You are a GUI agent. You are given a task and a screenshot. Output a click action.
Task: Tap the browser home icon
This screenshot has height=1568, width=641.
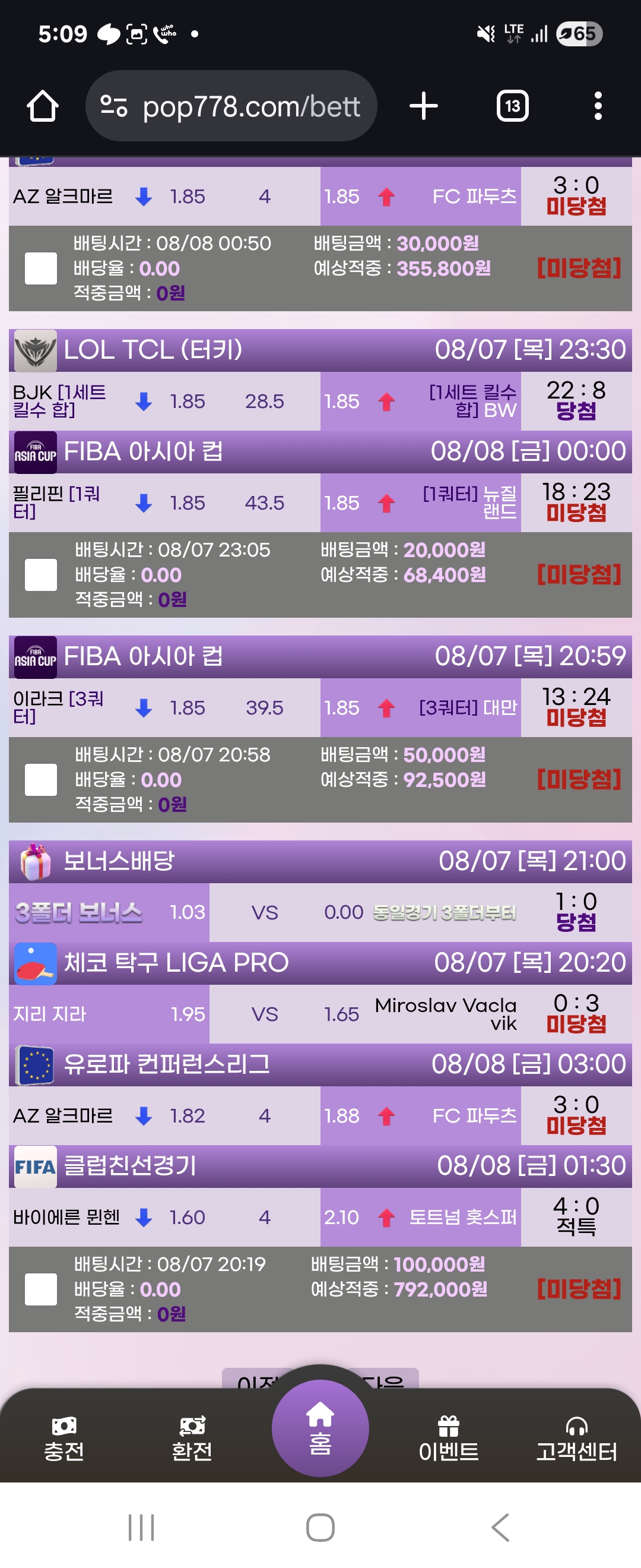pyautogui.click(x=43, y=106)
